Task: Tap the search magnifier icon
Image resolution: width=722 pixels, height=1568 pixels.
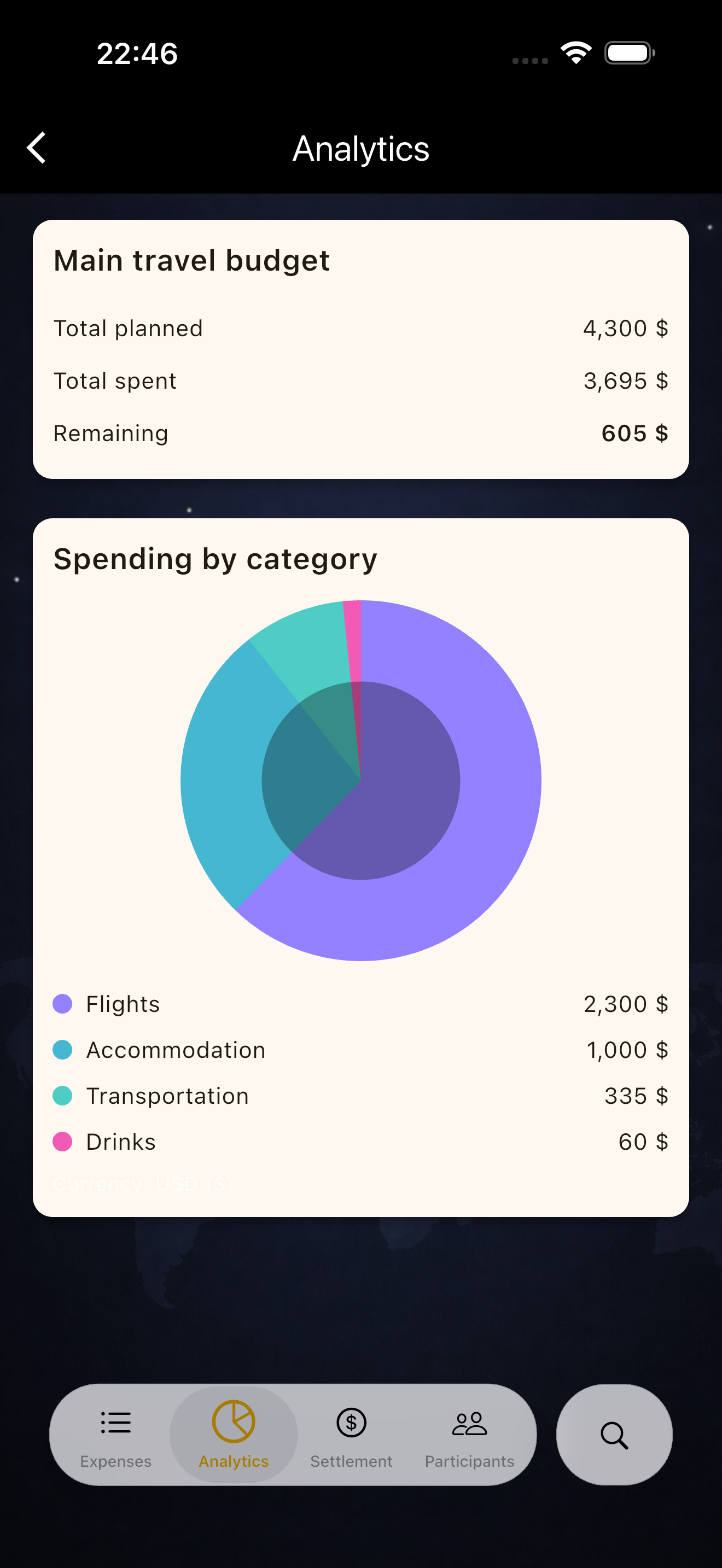Action: (x=614, y=1434)
